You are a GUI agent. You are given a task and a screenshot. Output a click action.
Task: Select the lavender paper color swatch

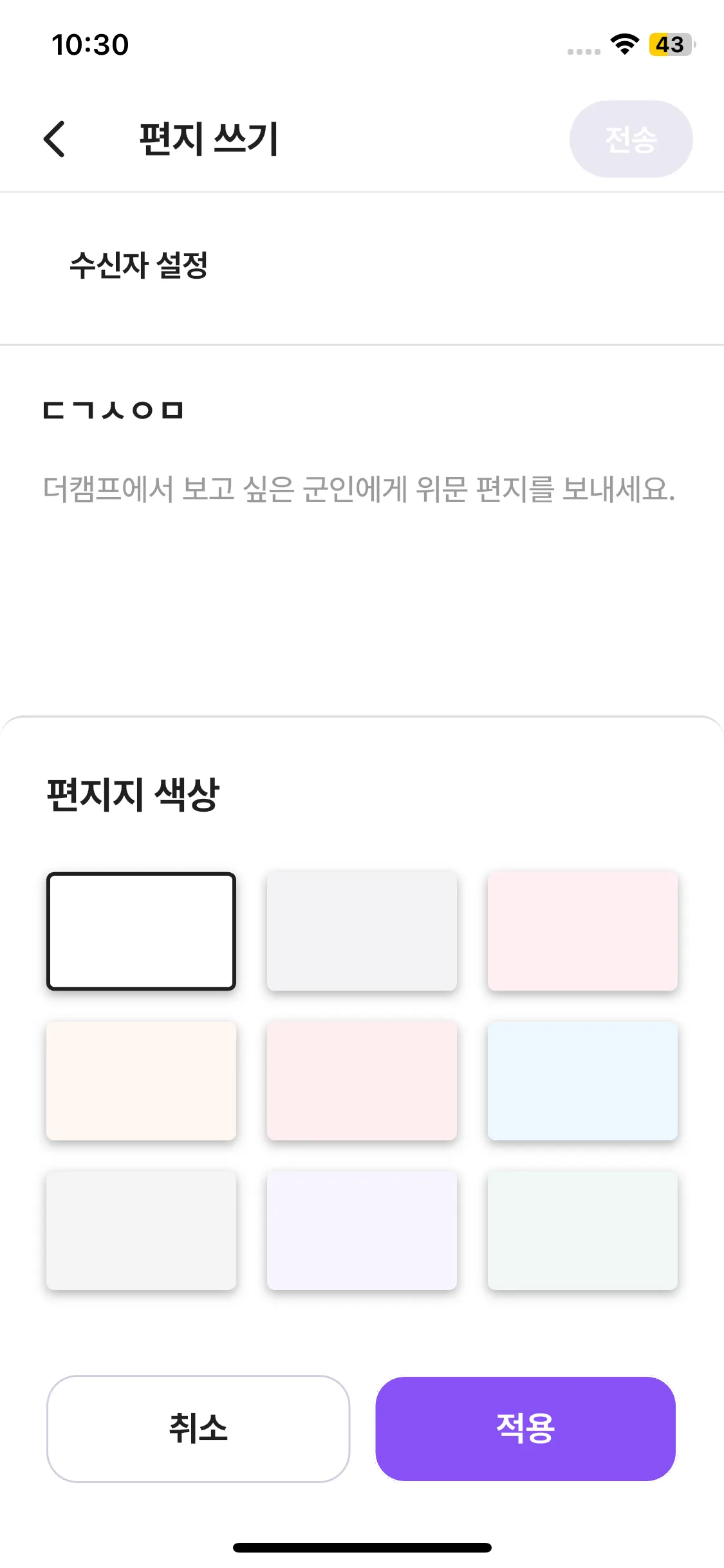point(362,1229)
